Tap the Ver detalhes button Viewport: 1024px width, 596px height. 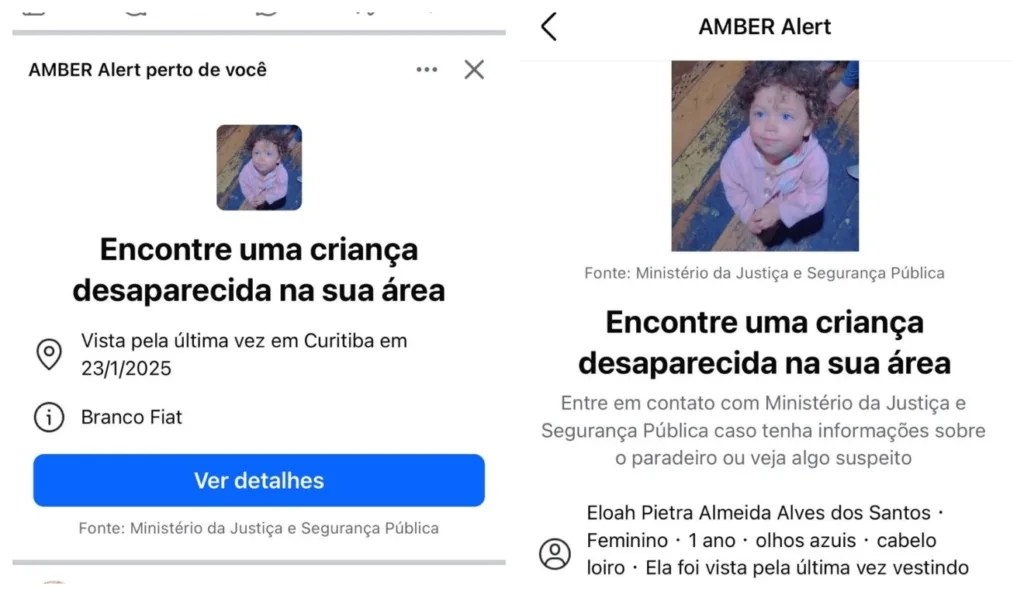point(259,481)
